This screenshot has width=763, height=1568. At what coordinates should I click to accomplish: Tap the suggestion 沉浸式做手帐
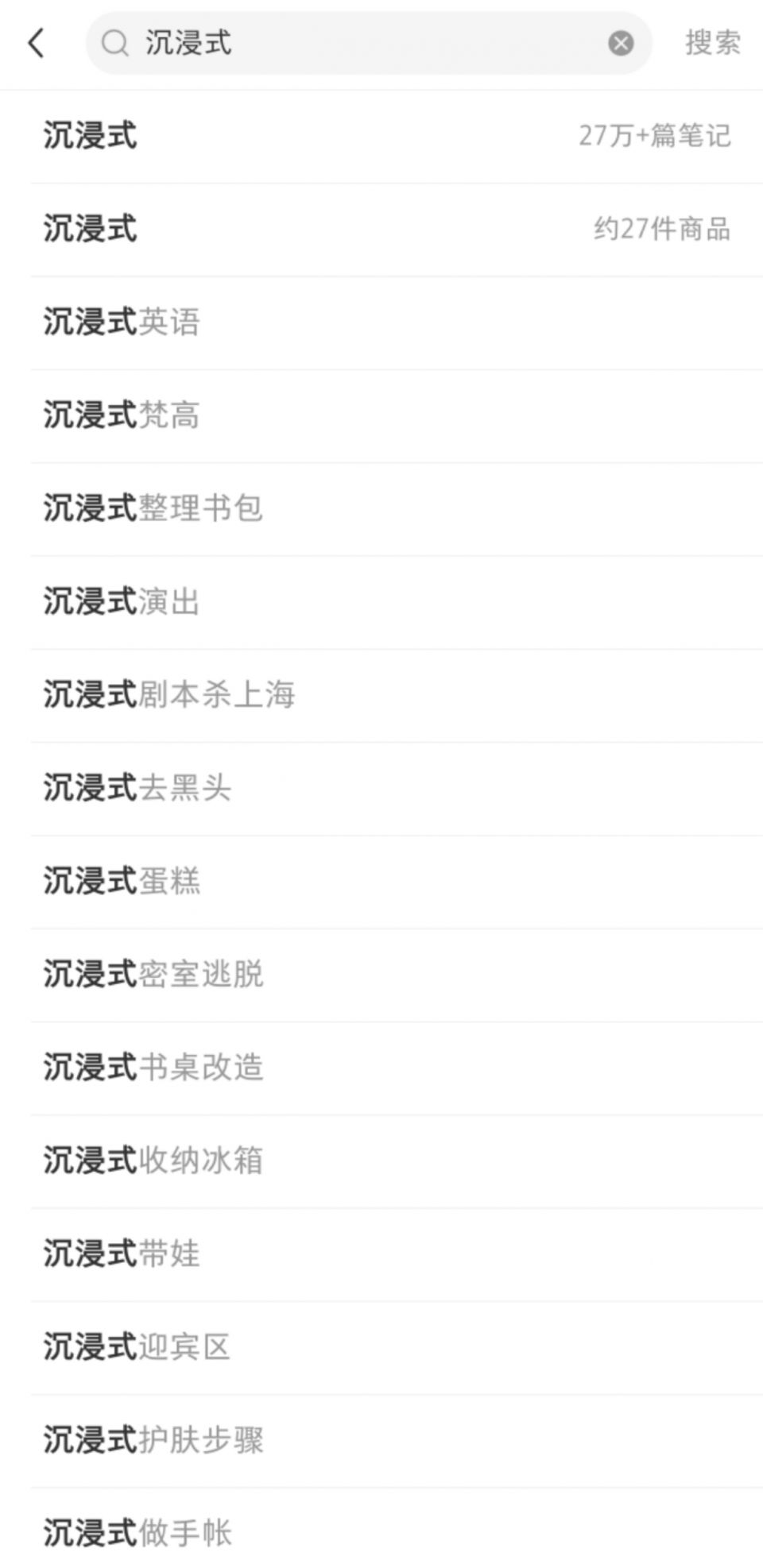pos(137,1532)
